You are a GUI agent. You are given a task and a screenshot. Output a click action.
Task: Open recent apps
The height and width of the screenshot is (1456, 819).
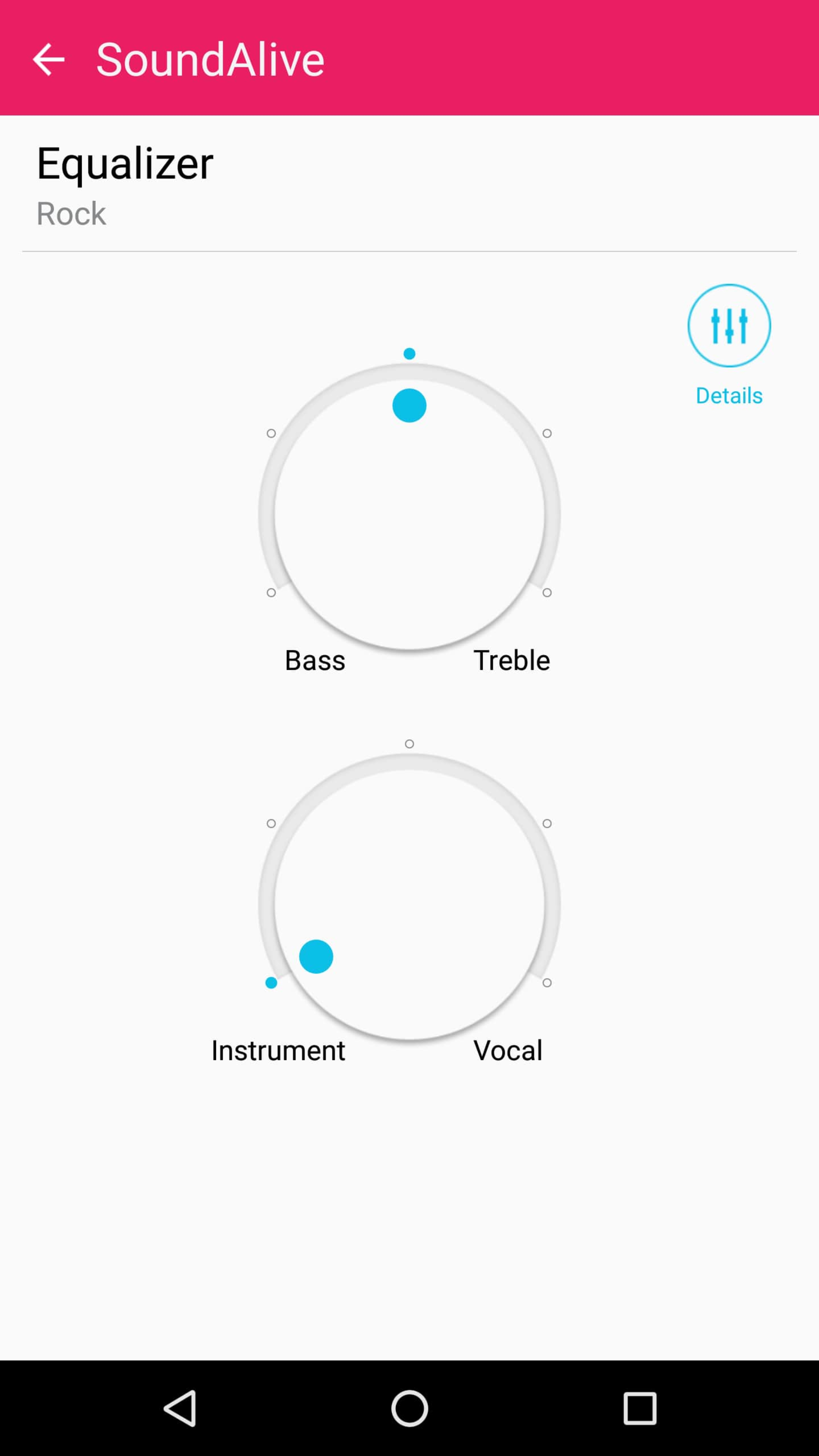(x=640, y=1408)
